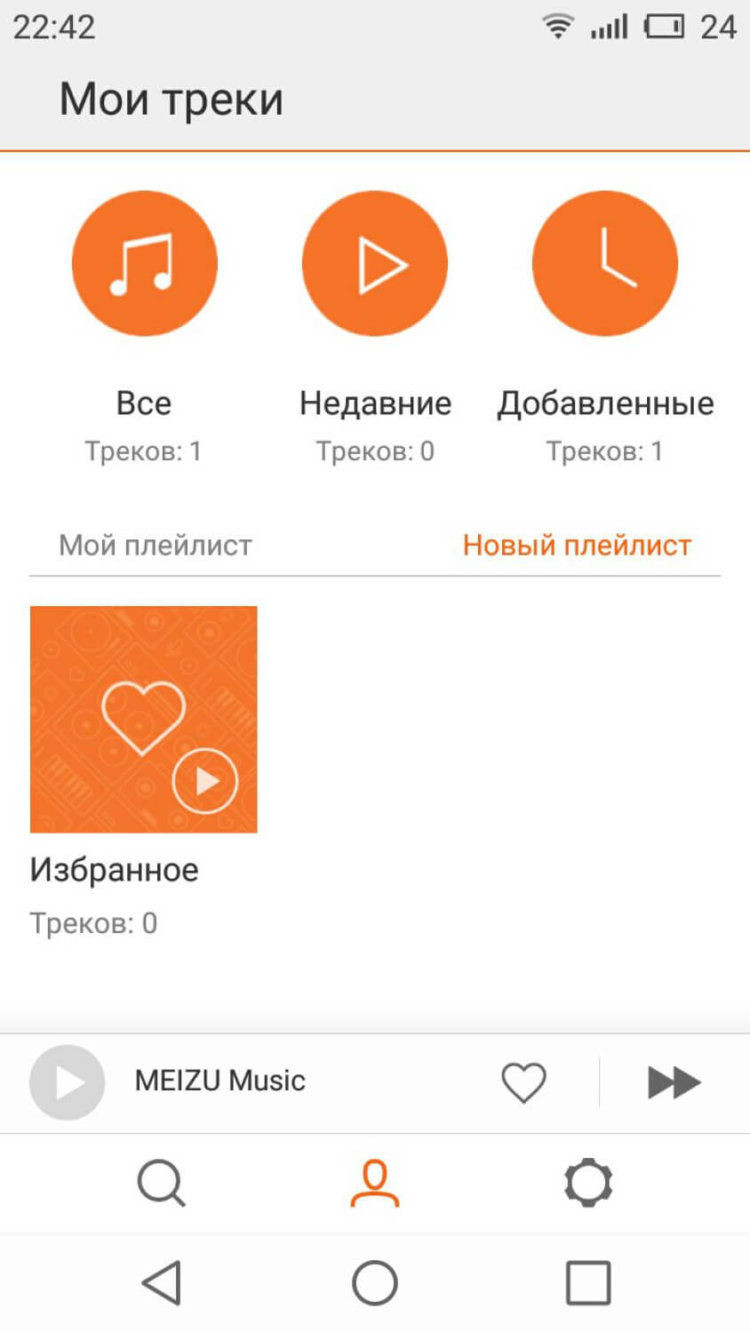The width and height of the screenshot is (750, 1333).
Task: Skip to next track with fast-forward icon
Action: click(x=673, y=1081)
